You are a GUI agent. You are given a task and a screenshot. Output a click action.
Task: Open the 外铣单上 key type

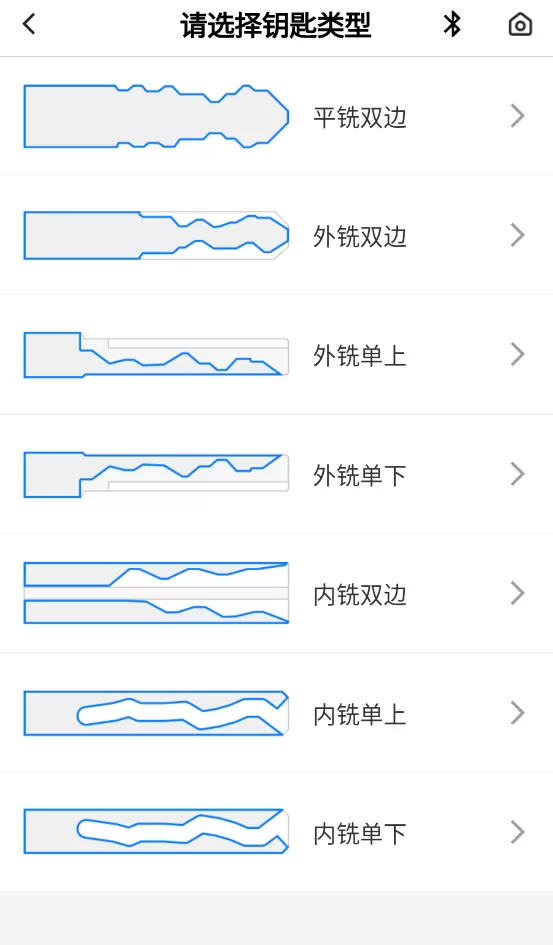[276, 354]
